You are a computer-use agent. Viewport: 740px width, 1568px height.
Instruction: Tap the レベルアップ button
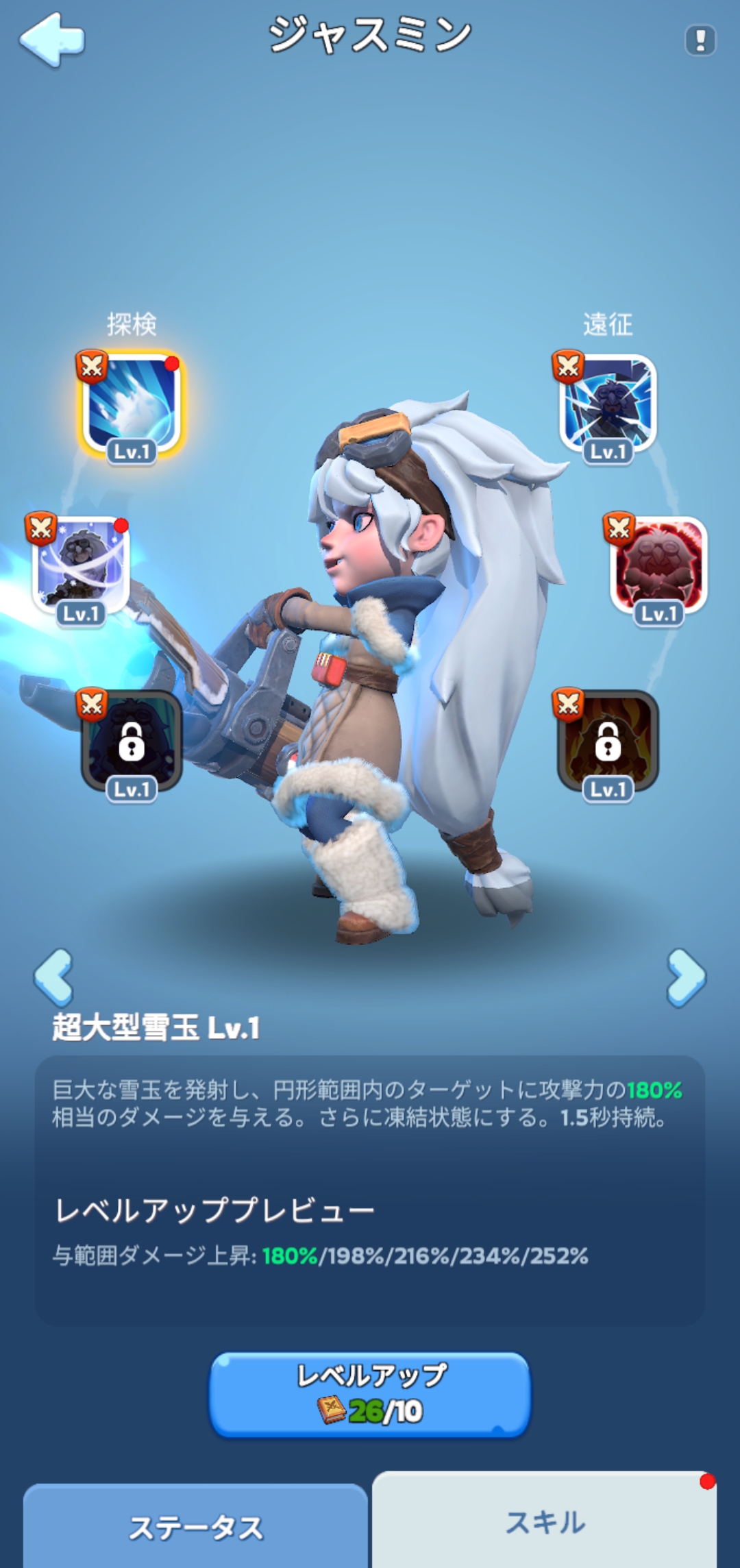[370, 1394]
